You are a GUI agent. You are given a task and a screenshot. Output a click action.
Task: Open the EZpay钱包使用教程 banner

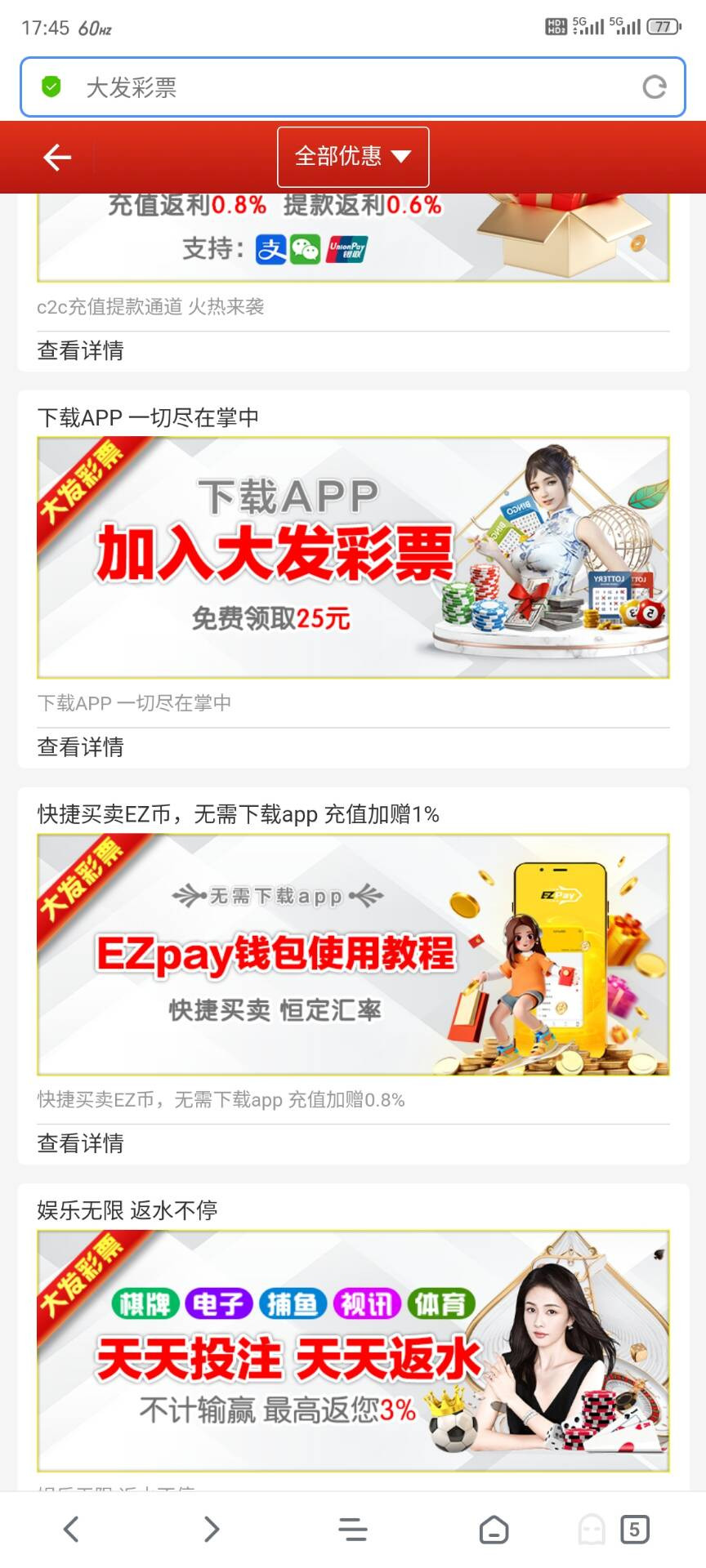tap(353, 954)
